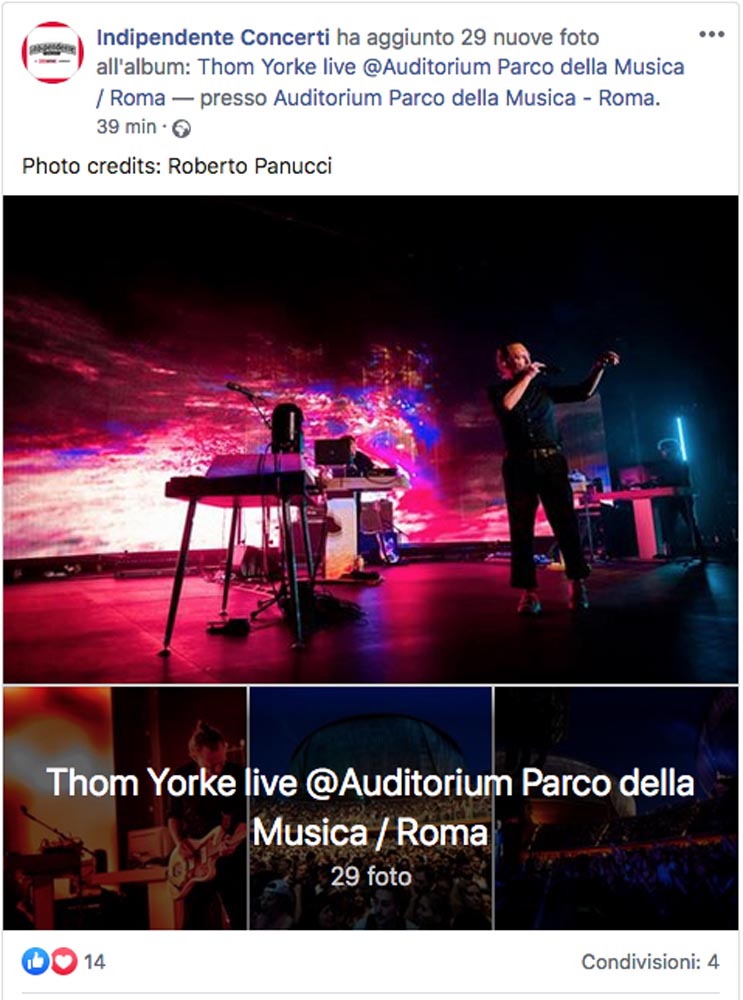
Task: Tap the Indipendente Concerti profile picture
Action: (52, 52)
